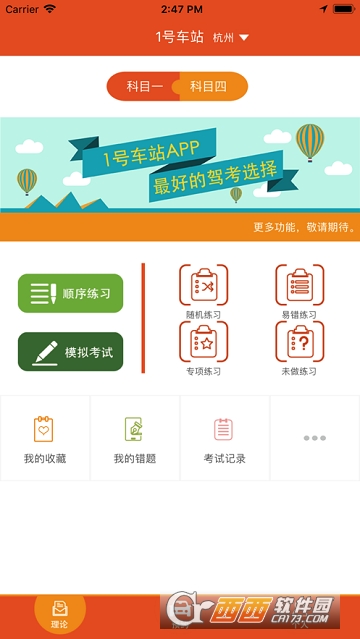Open 未做练习 undone questions
Viewport: 360px width, 639px height.
click(x=300, y=348)
